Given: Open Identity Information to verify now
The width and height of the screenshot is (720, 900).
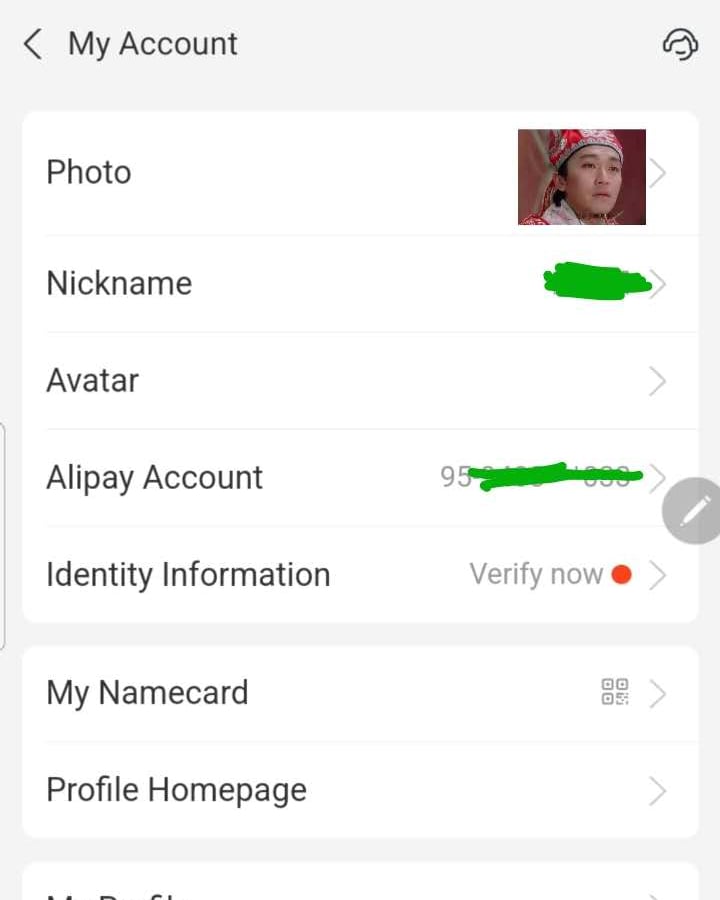Looking at the screenshot, I should click(360, 575).
